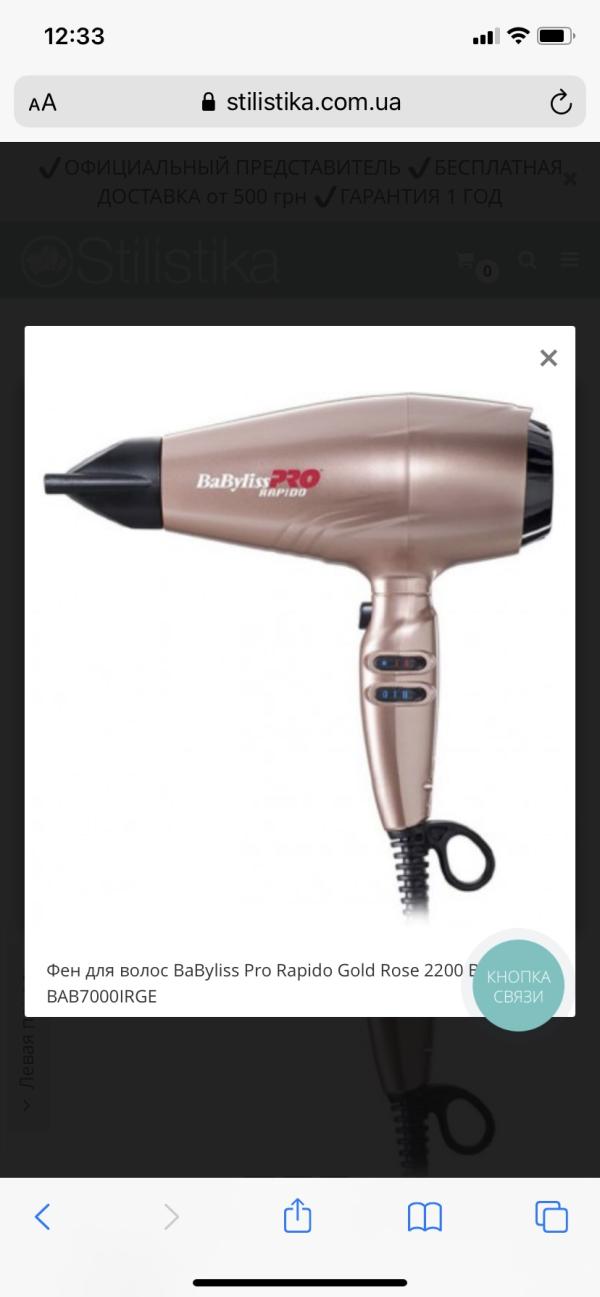This screenshot has height=1297, width=600.
Task: Tap the stilistika.com.ua address bar
Action: (300, 102)
